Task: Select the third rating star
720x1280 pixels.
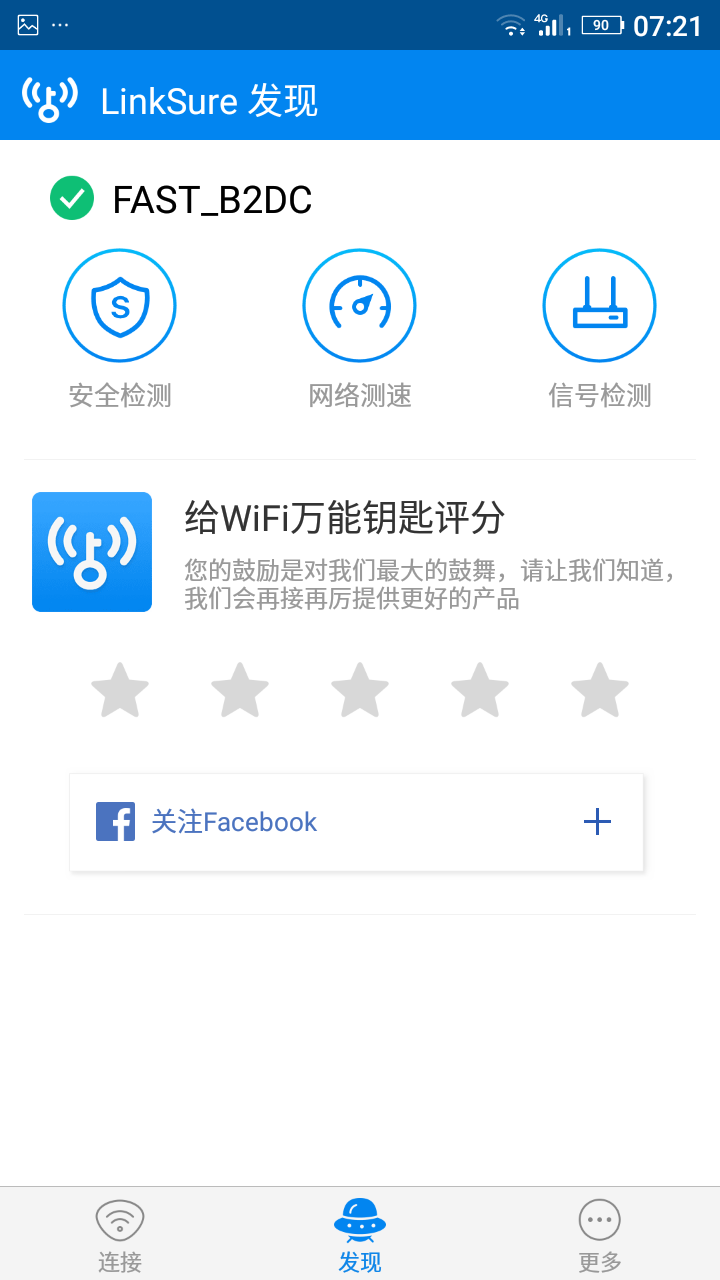Action: pos(360,690)
